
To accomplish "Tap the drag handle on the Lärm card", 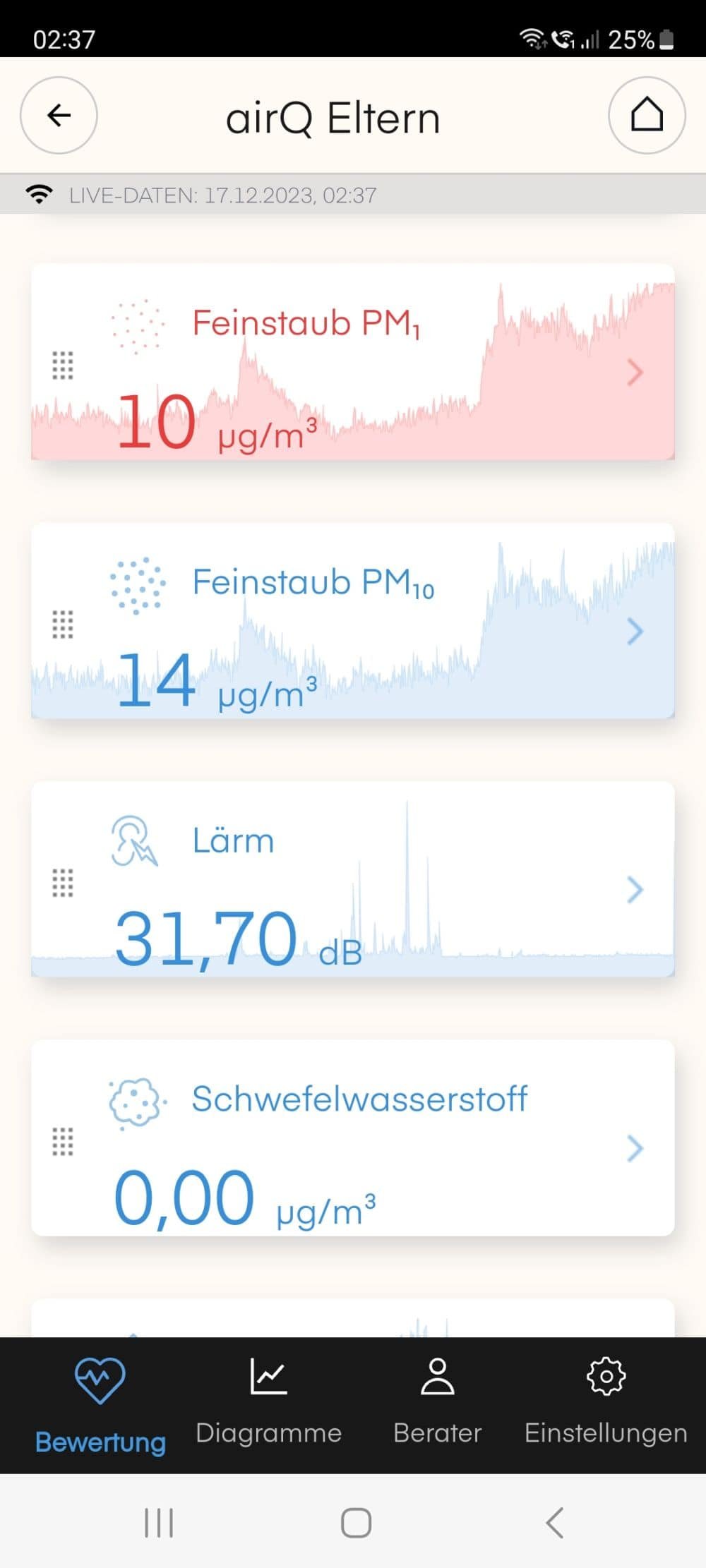I will pyautogui.click(x=63, y=883).
